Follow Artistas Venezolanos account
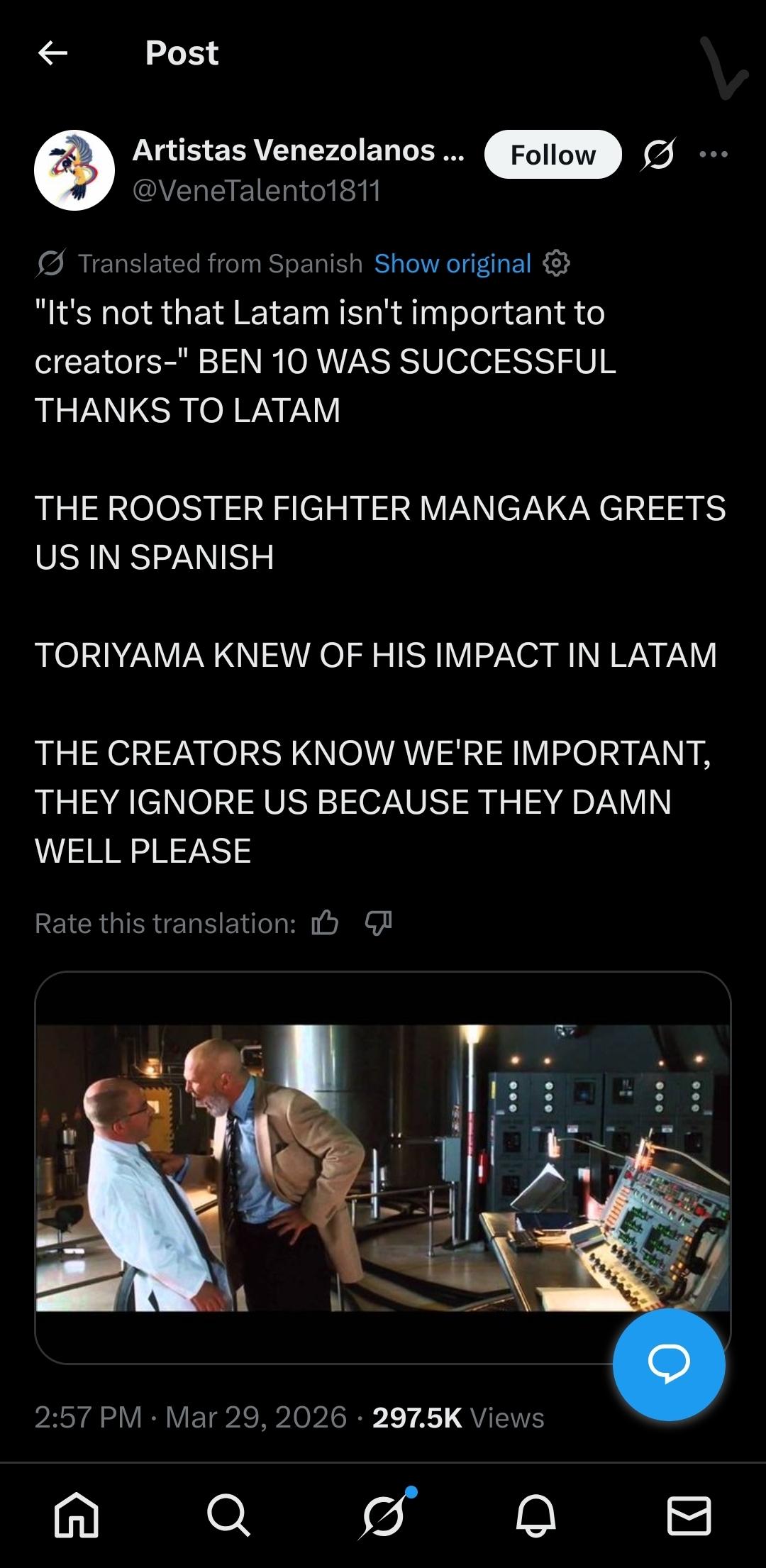The image size is (766, 1568). point(553,155)
